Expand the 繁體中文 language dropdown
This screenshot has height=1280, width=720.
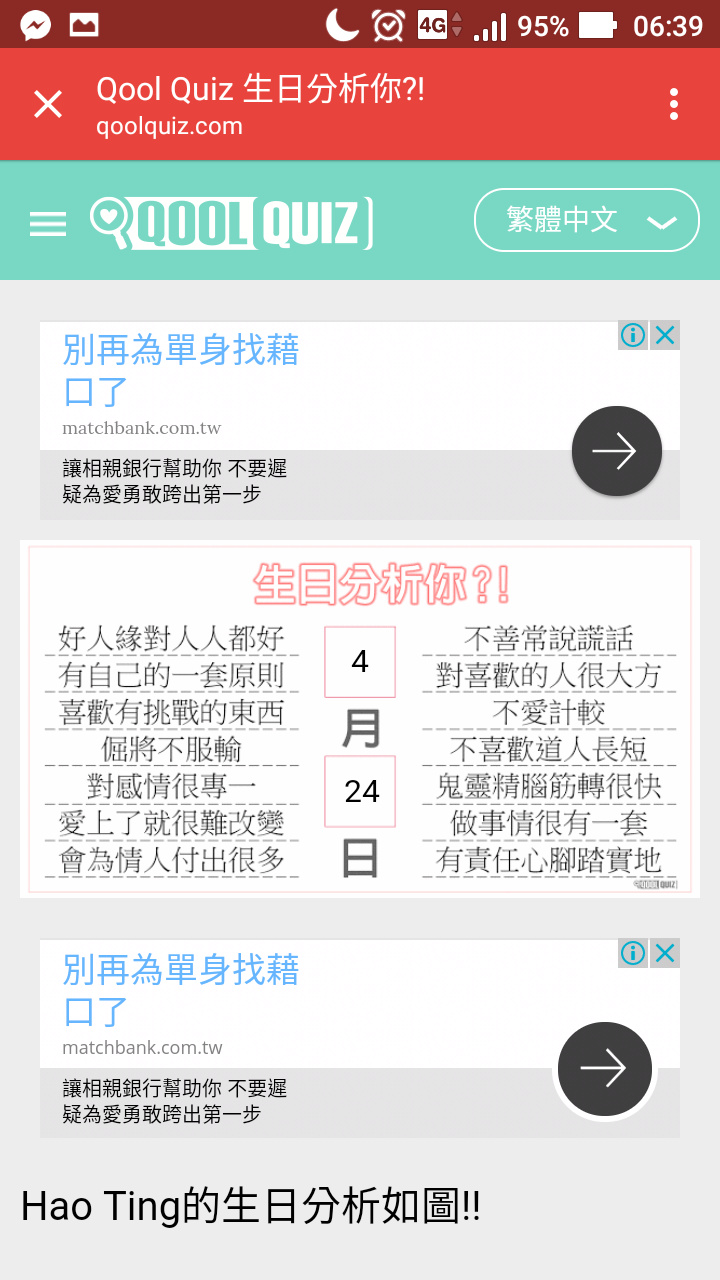[x=586, y=220]
